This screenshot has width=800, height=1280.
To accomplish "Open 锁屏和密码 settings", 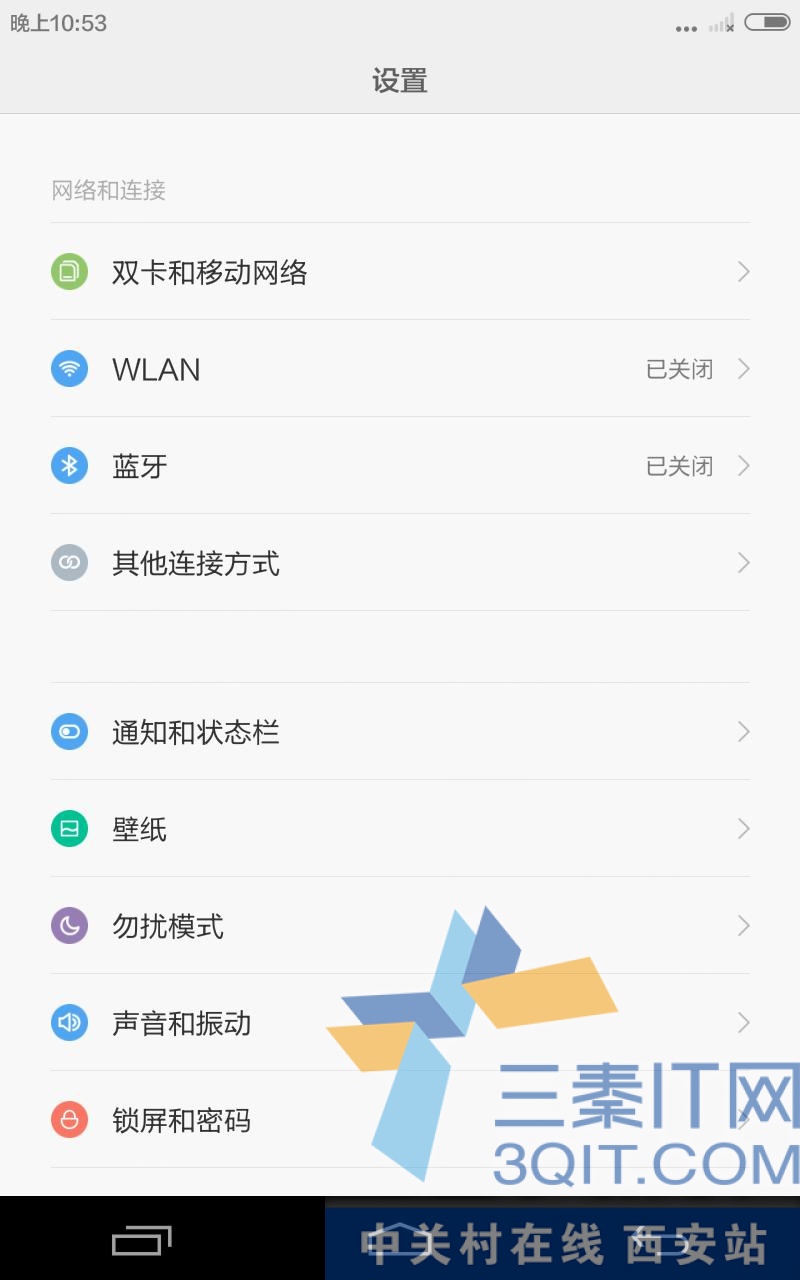I will coord(400,1120).
